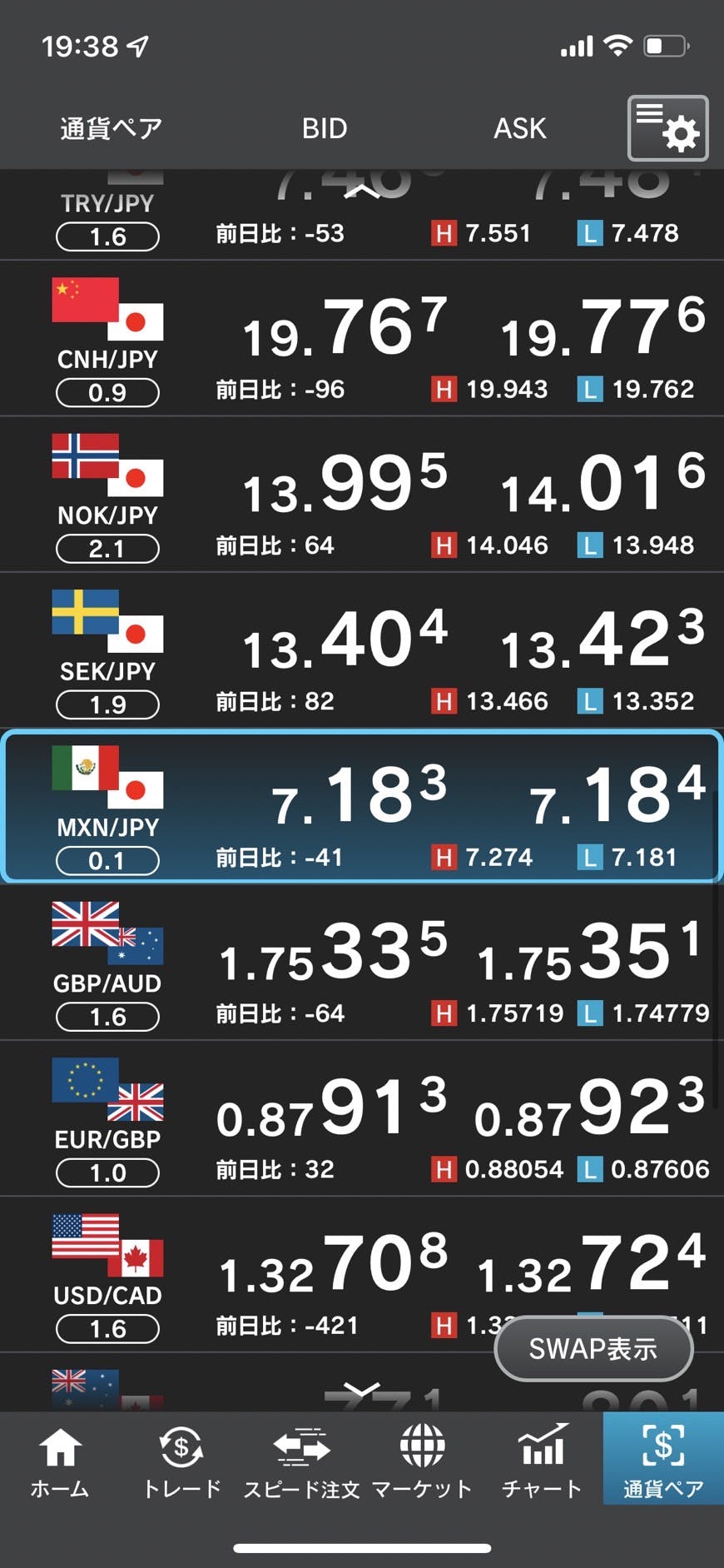This screenshot has width=724, height=1568.
Task: Open the currency pair list settings
Action: [x=667, y=128]
